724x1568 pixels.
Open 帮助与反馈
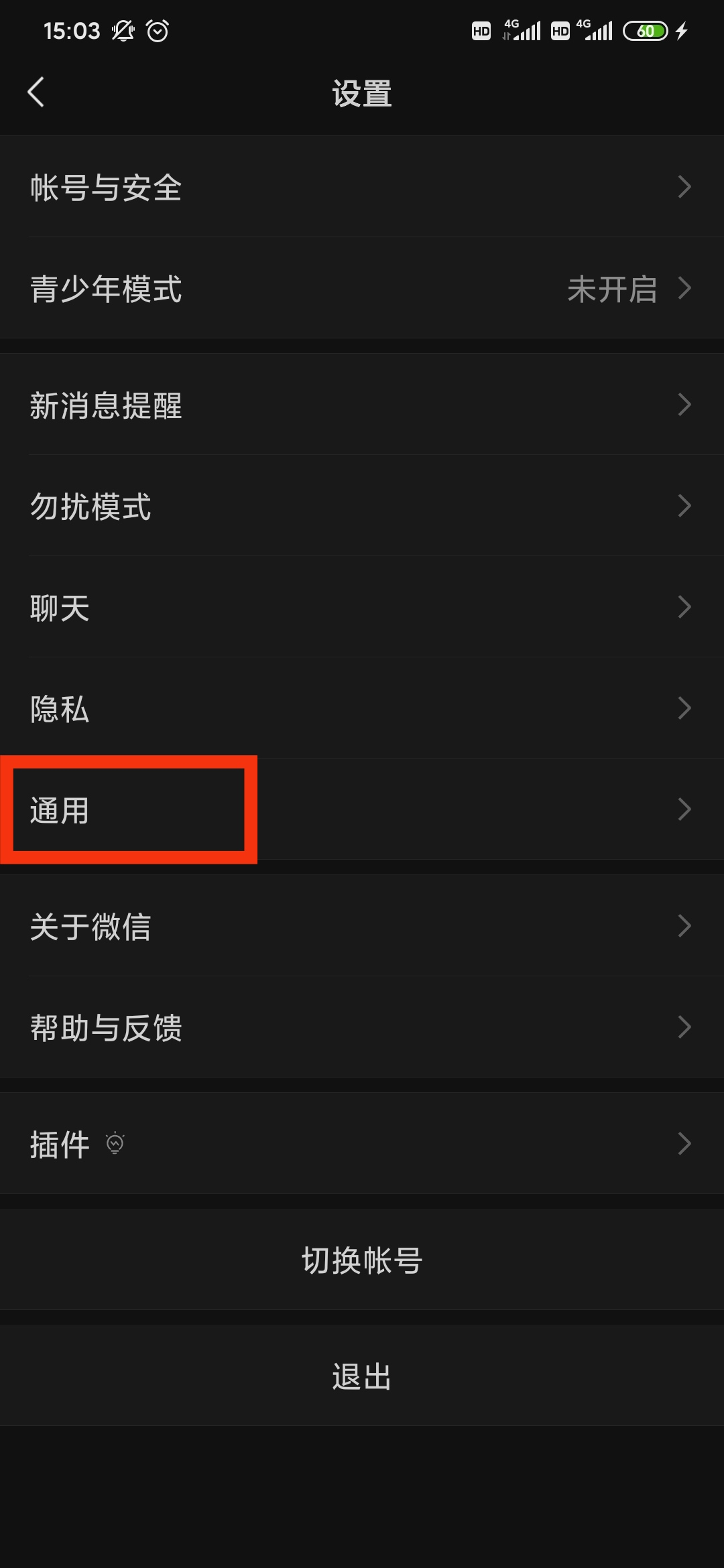tap(362, 1028)
